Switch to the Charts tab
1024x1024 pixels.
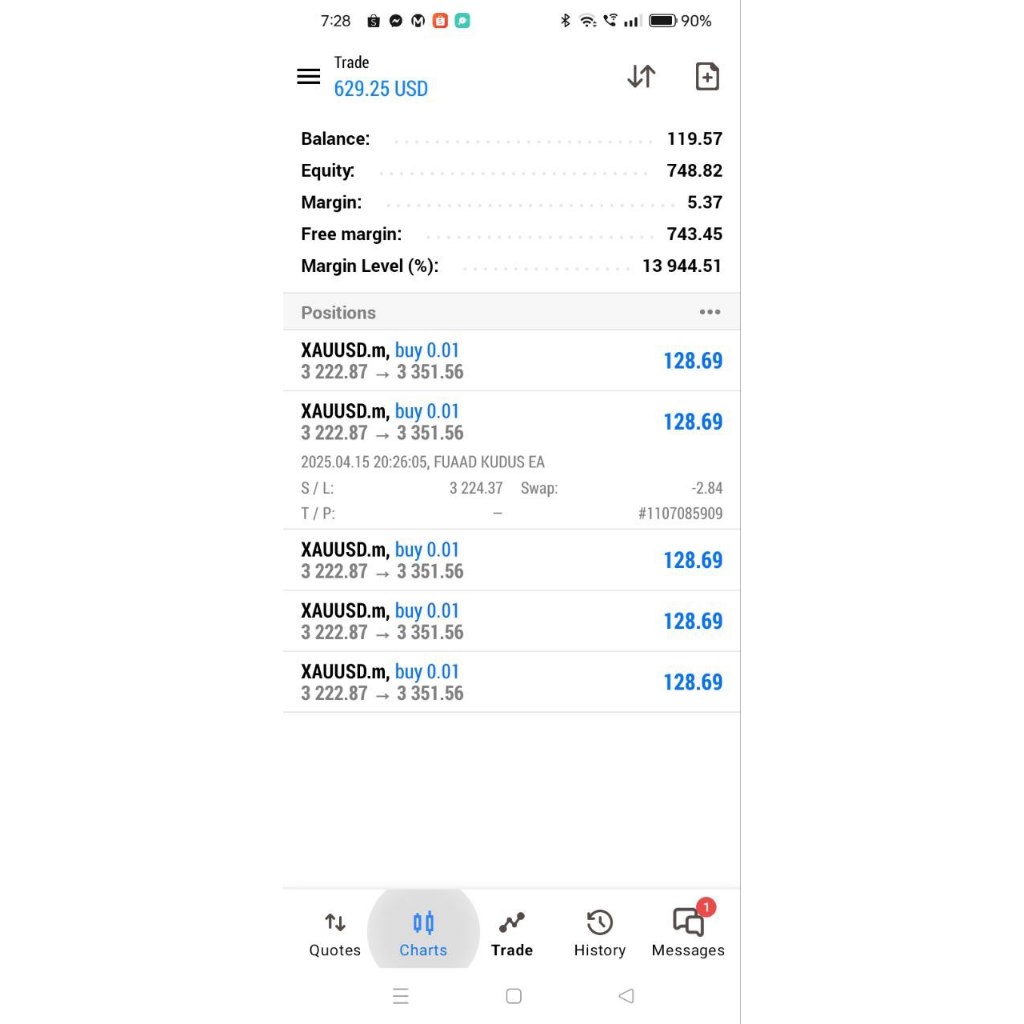pyautogui.click(x=423, y=934)
